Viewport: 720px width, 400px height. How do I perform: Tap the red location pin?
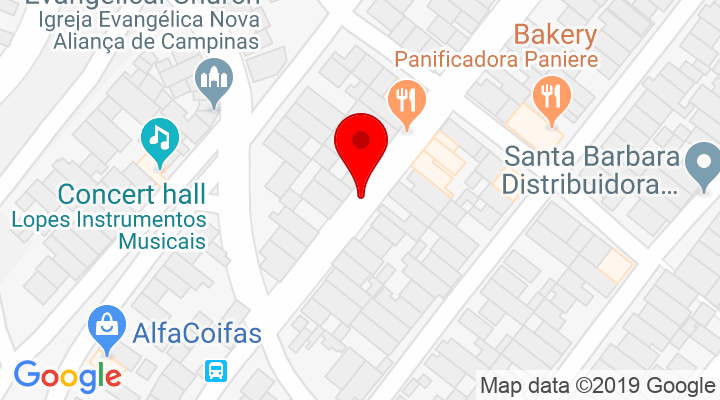(x=361, y=146)
